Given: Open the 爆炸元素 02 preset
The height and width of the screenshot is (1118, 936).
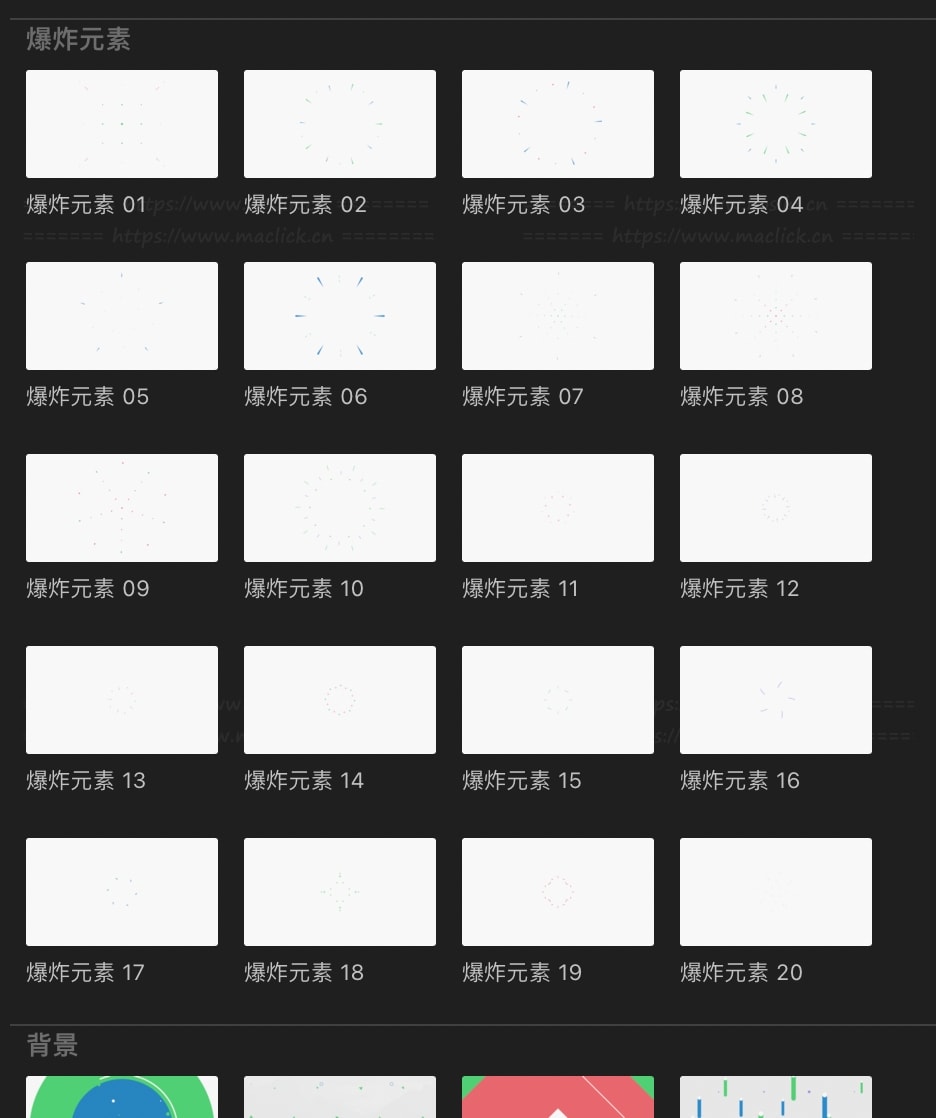Looking at the screenshot, I should click(x=340, y=124).
